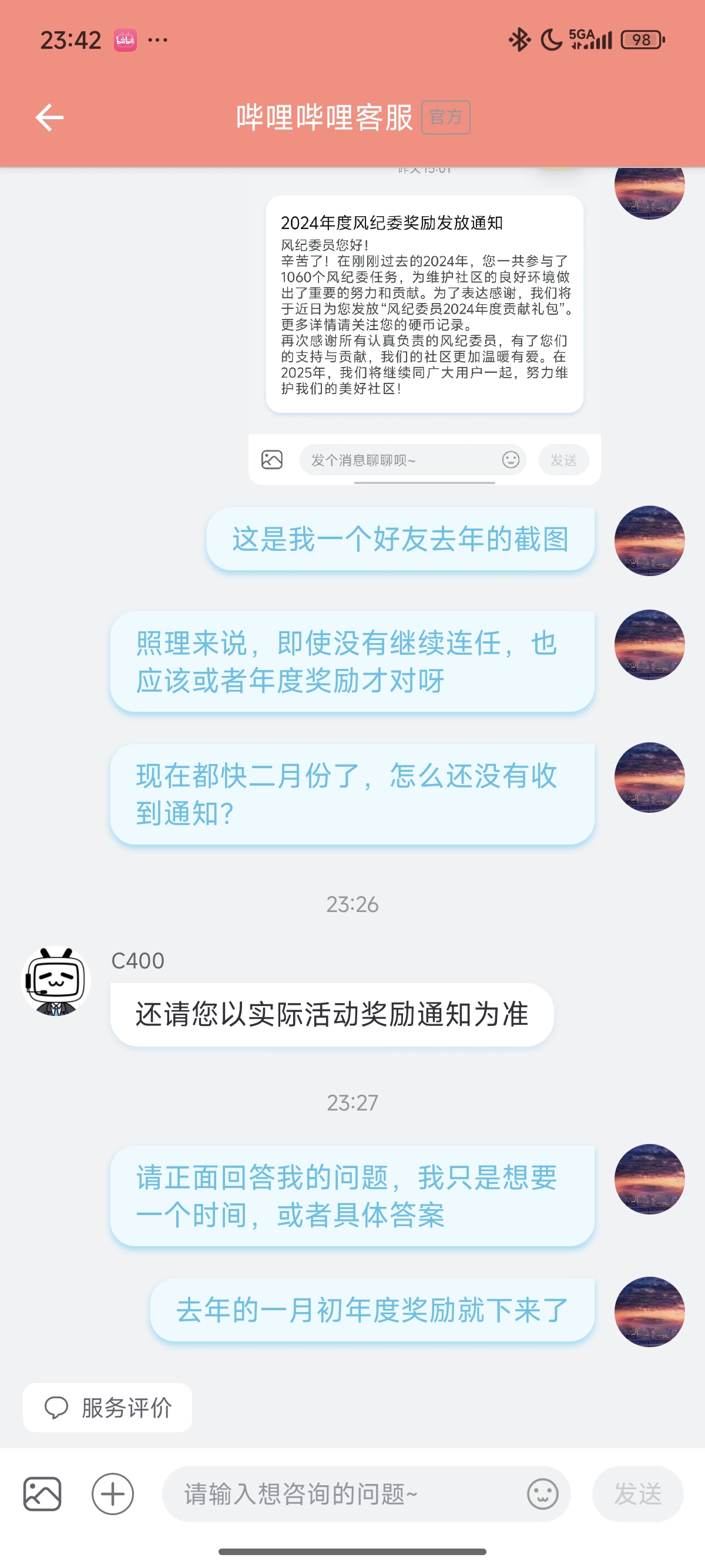The width and height of the screenshot is (705, 1568).
Task: Tap the picture icon inside the quoted message card
Action: 272,460
